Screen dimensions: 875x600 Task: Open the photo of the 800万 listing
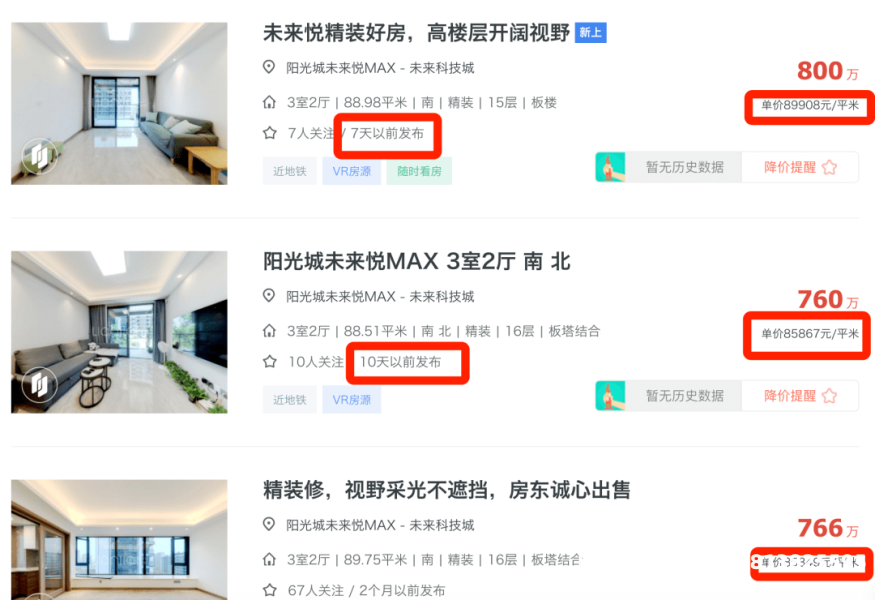119,104
